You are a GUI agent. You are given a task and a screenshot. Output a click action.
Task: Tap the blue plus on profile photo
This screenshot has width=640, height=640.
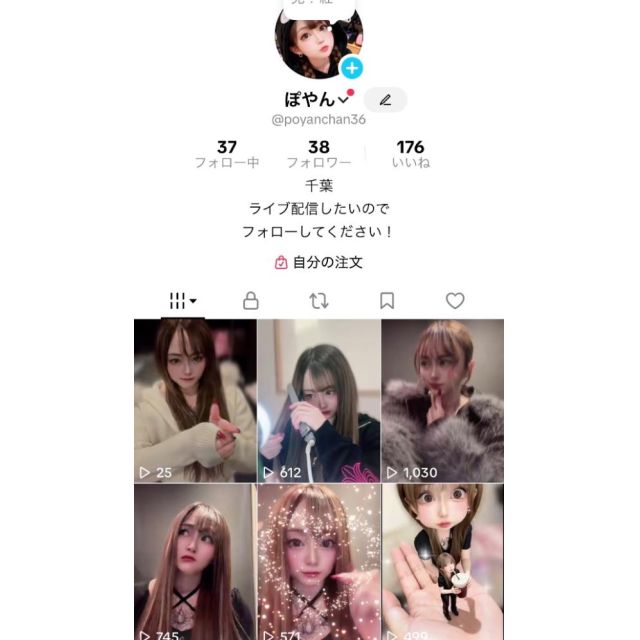tap(351, 68)
